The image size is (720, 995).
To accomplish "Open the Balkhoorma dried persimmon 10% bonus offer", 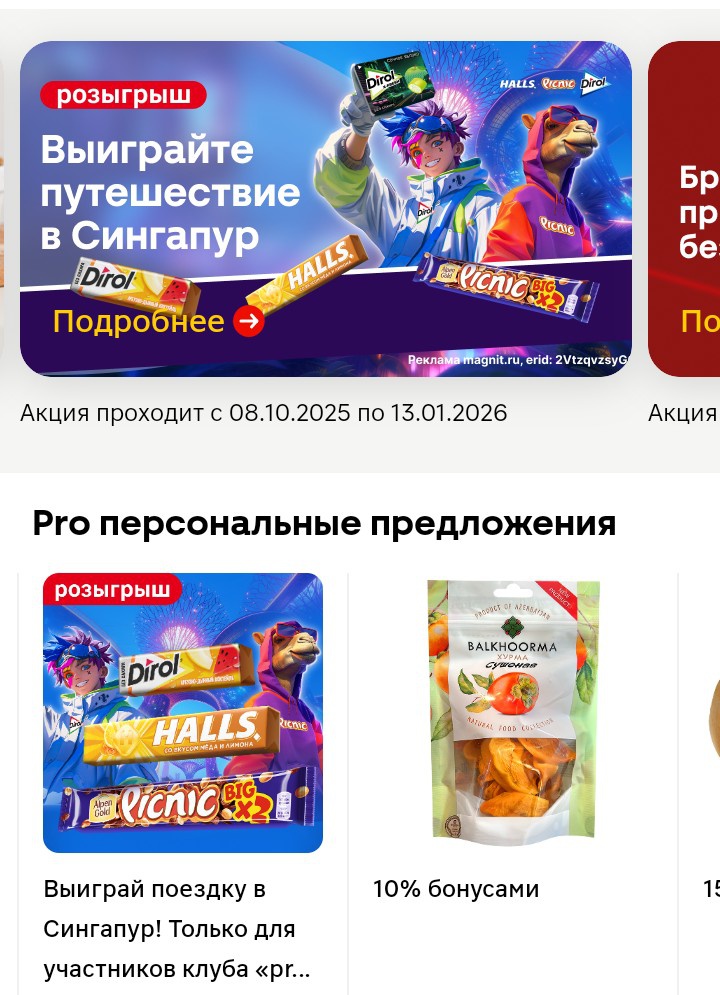I will 512,712.
